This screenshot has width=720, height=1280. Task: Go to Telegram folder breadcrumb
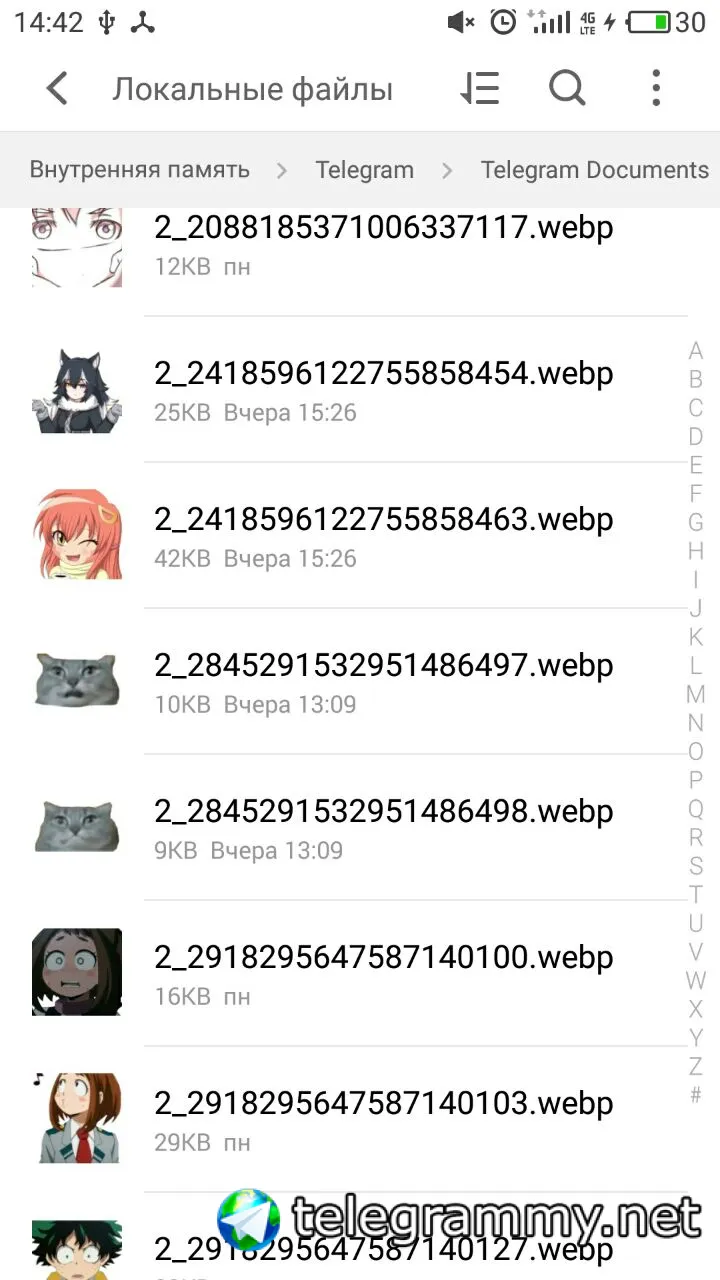[x=364, y=170]
